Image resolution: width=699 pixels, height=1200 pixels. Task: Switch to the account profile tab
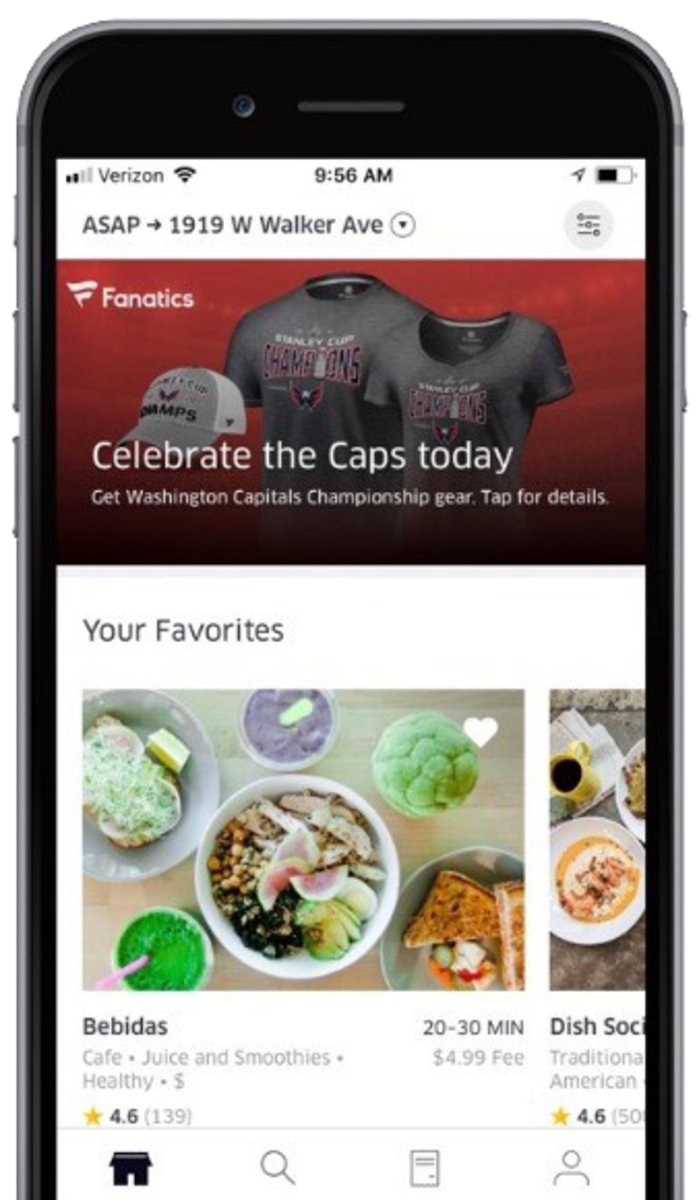571,1167
